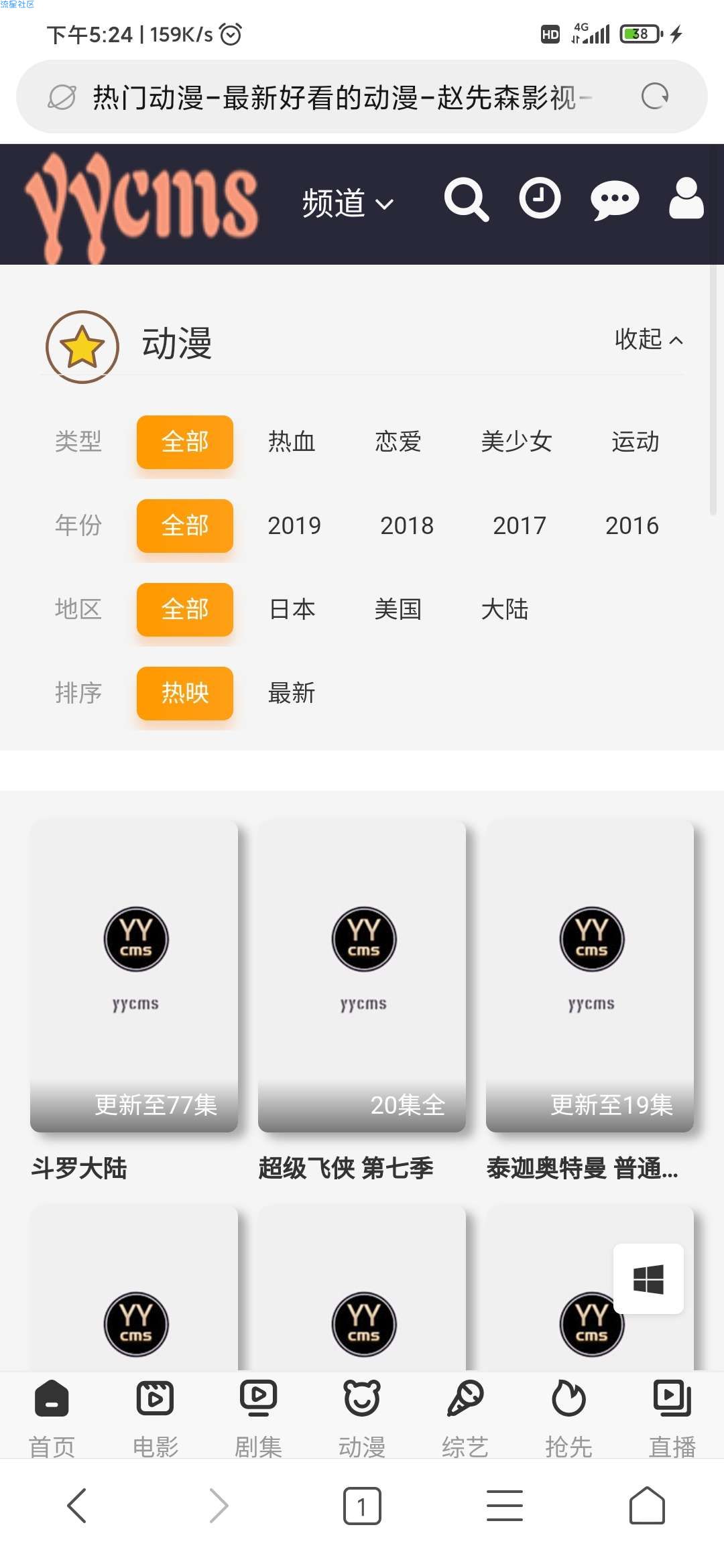The height and width of the screenshot is (1568, 724).
Task: Select the 美少女 type filter
Action: click(x=516, y=442)
